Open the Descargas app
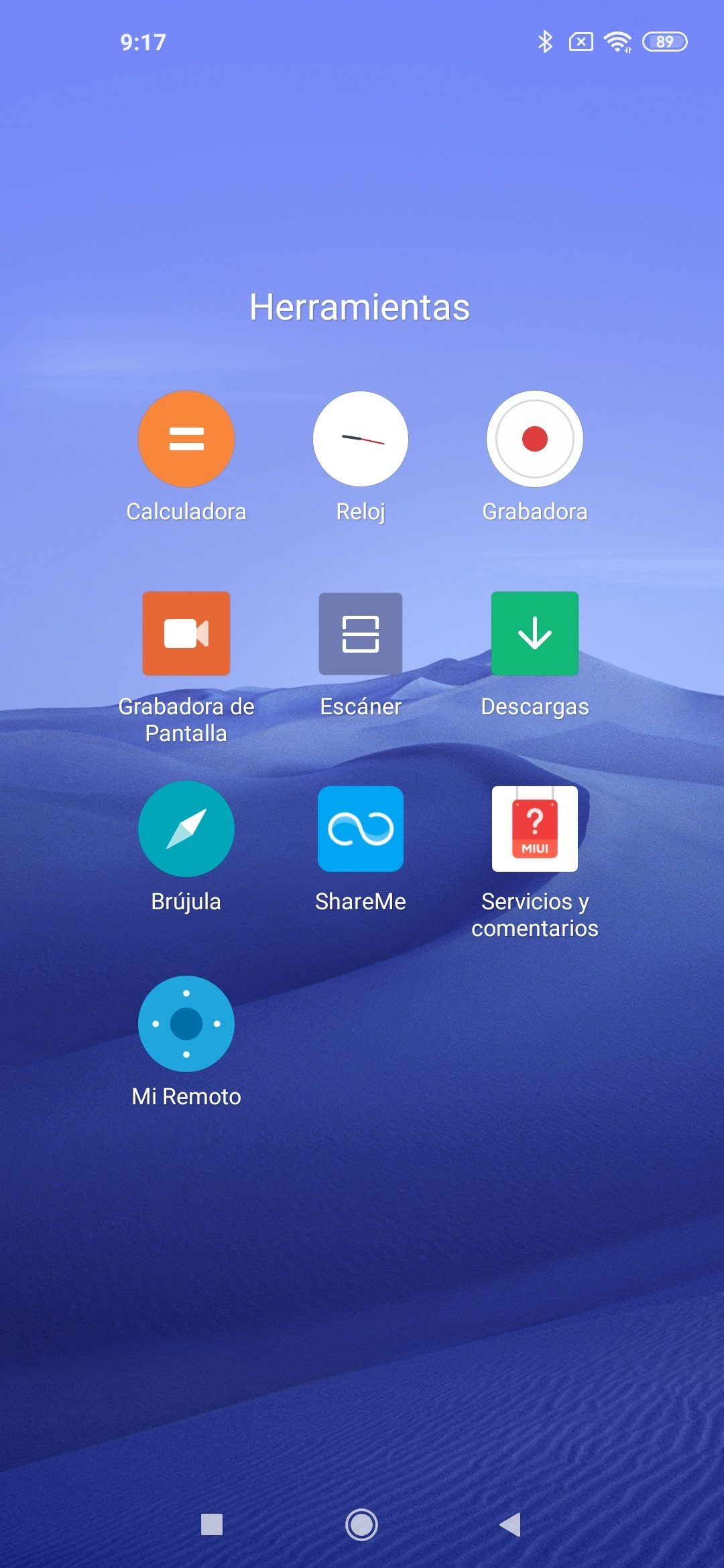The image size is (724, 1568). (534, 633)
